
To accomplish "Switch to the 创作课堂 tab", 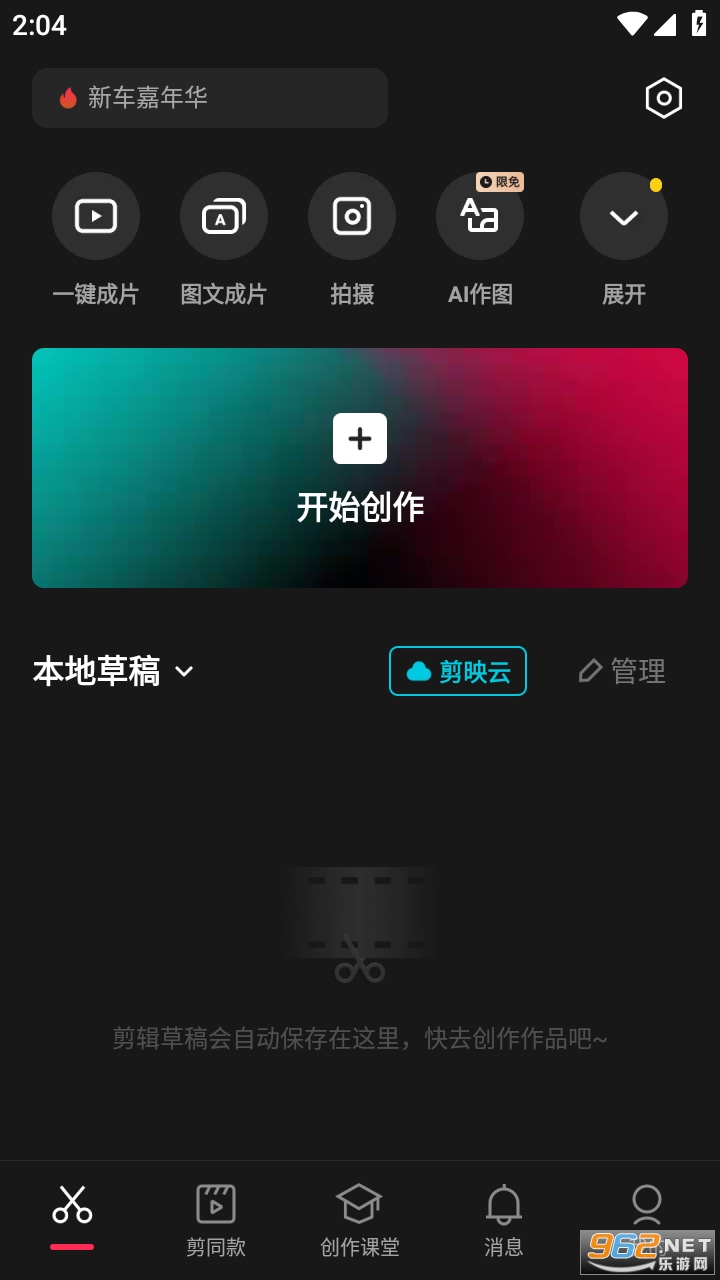I will pyautogui.click(x=360, y=1220).
